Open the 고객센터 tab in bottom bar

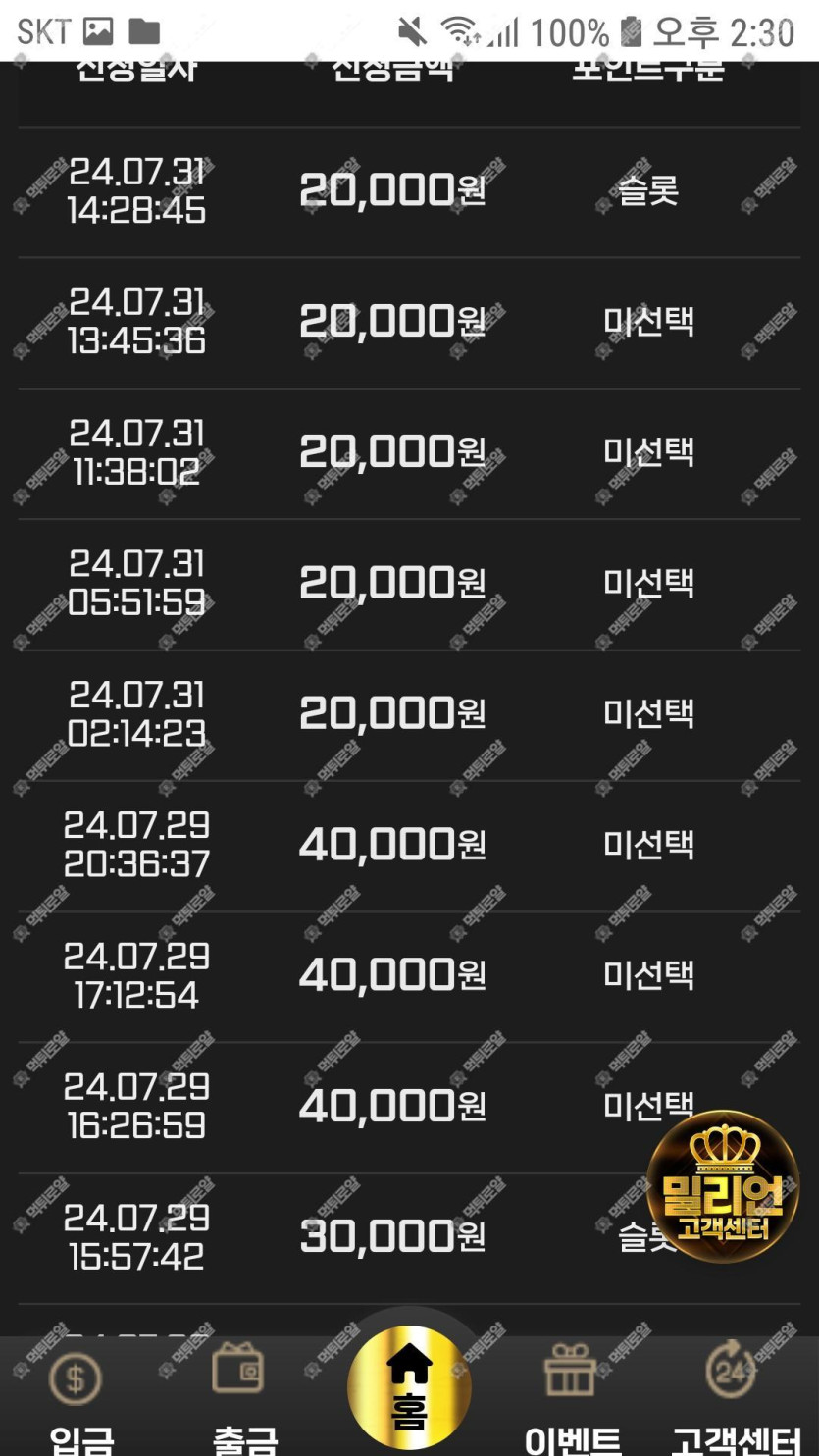point(734,1398)
